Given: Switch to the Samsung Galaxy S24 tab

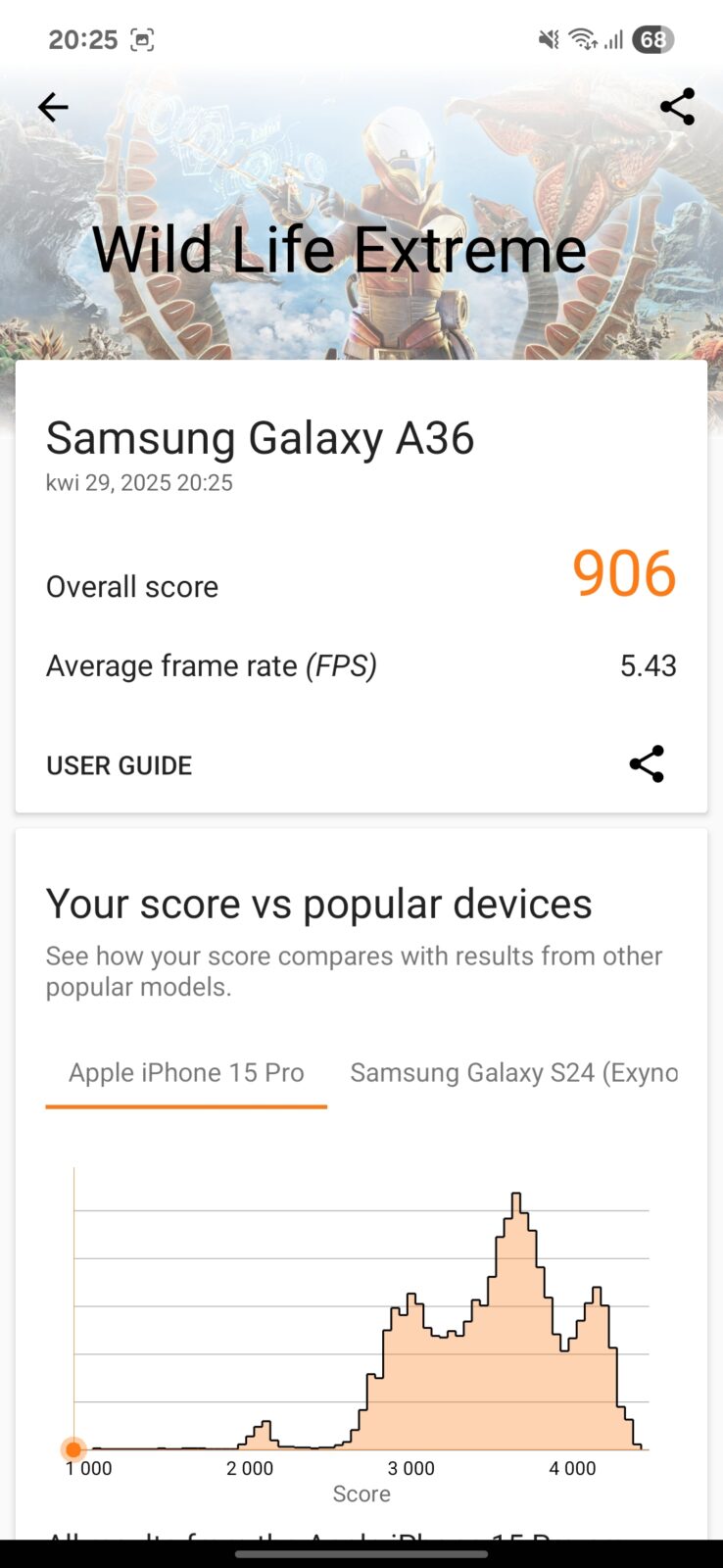Looking at the screenshot, I should point(513,1073).
